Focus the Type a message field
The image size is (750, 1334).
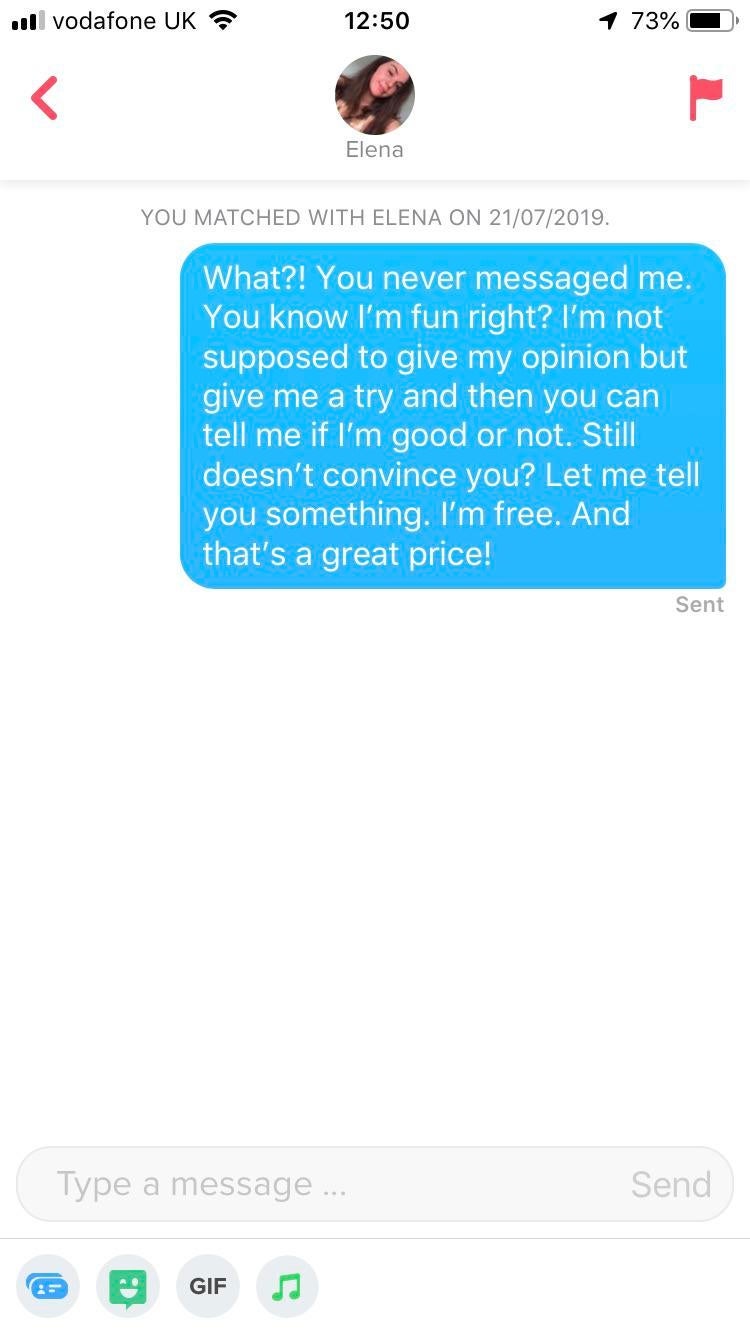(x=330, y=1184)
